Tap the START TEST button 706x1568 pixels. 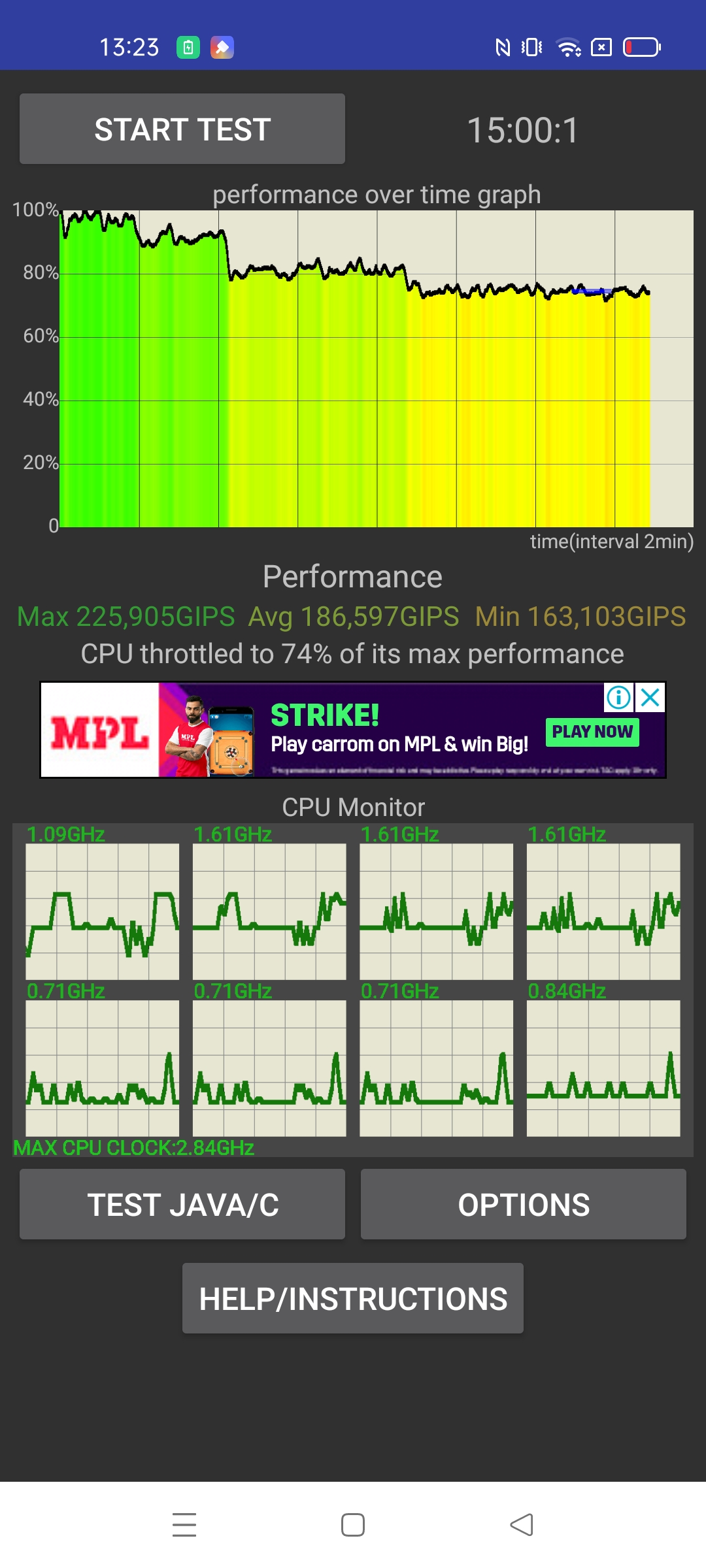(182, 129)
